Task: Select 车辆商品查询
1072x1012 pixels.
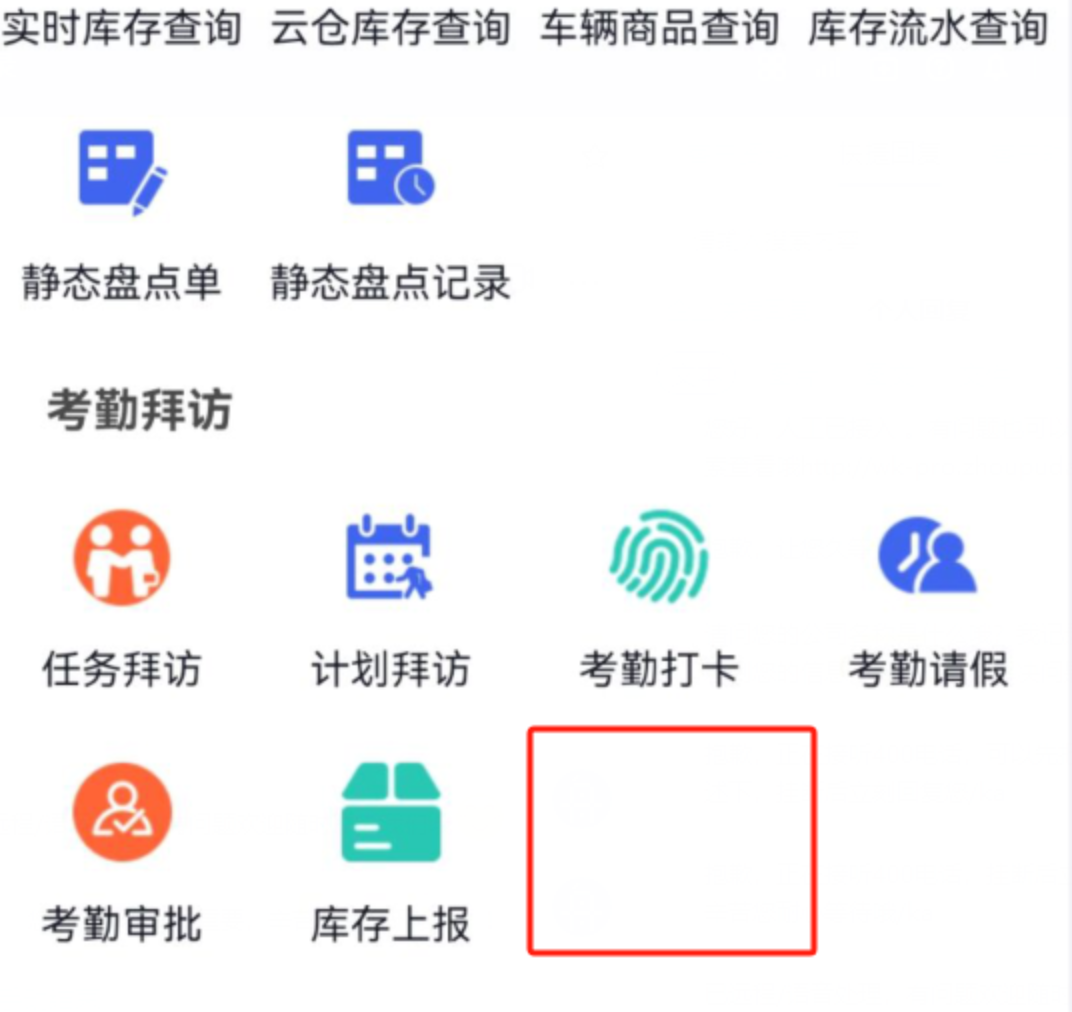Action: pos(660,28)
